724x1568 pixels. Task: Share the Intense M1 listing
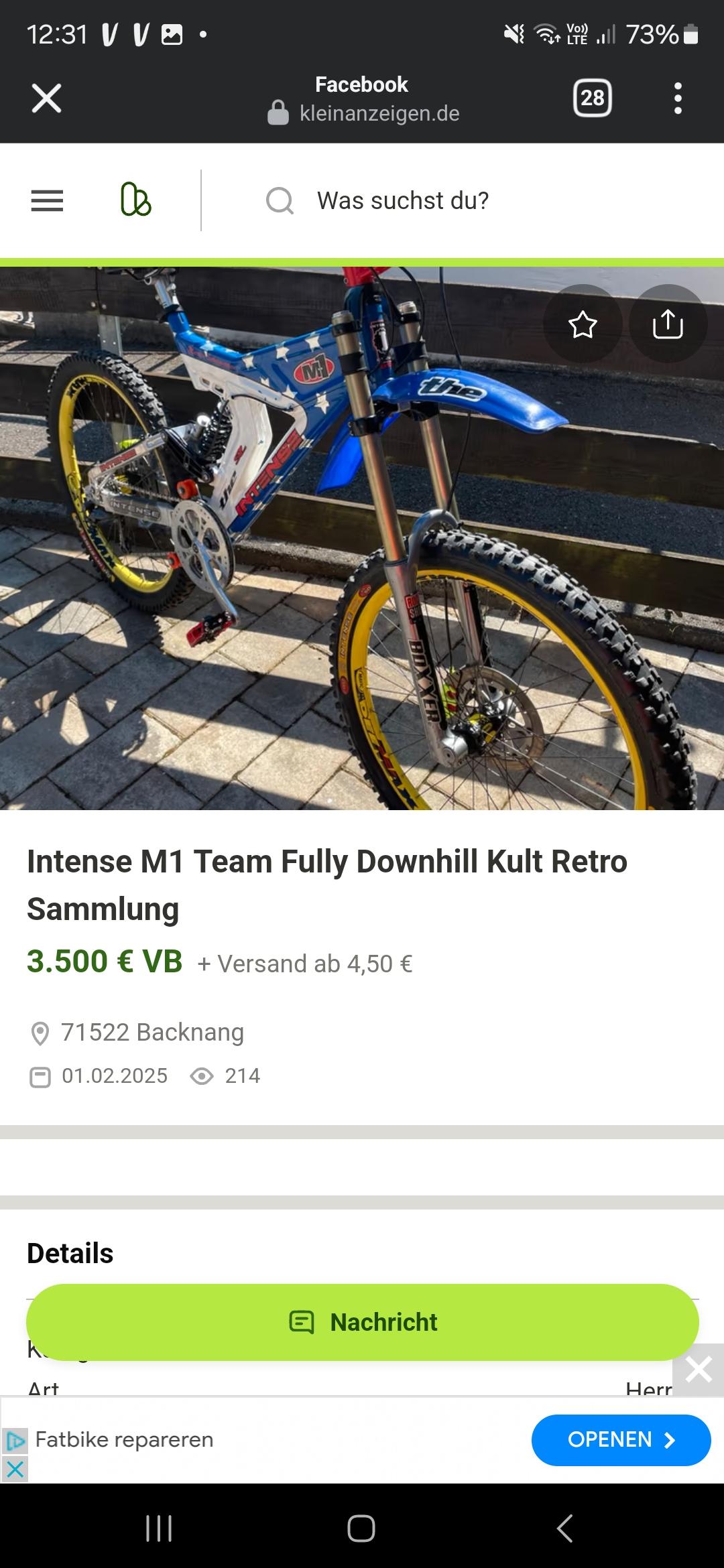pos(668,324)
